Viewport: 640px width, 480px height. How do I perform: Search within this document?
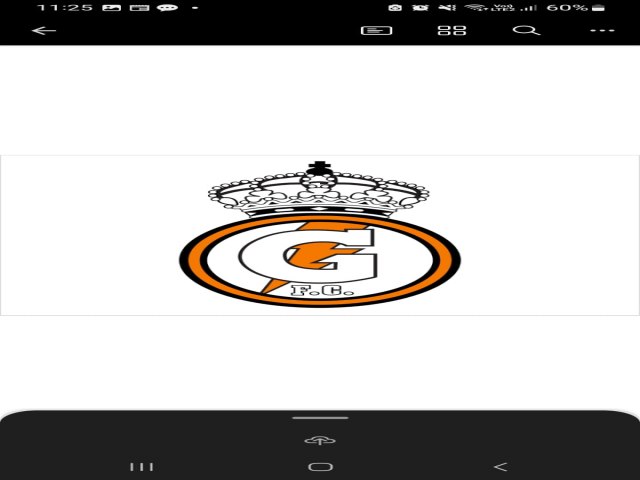pos(524,30)
